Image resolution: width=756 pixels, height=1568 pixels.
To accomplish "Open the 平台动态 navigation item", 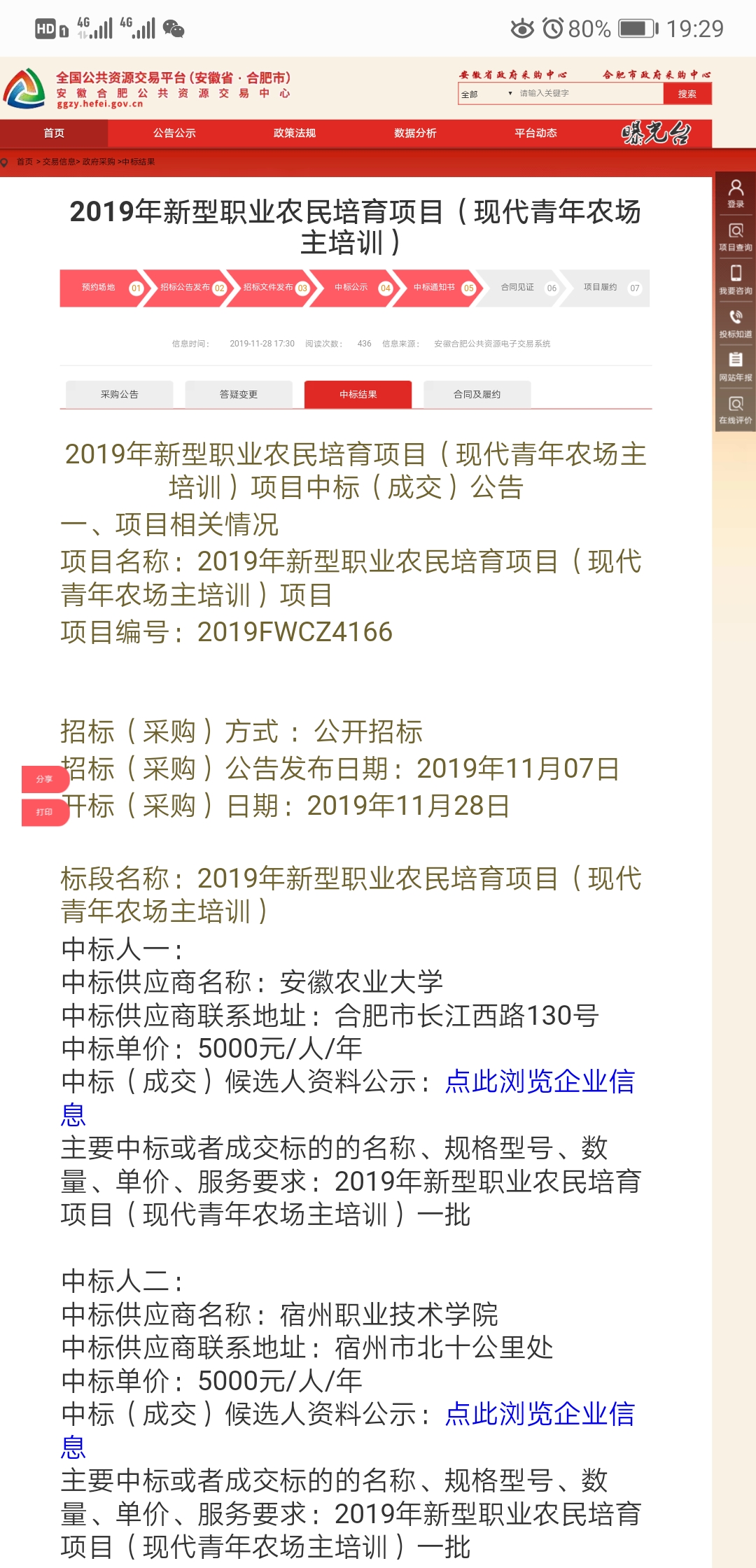I will pyautogui.click(x=535, y=133).
